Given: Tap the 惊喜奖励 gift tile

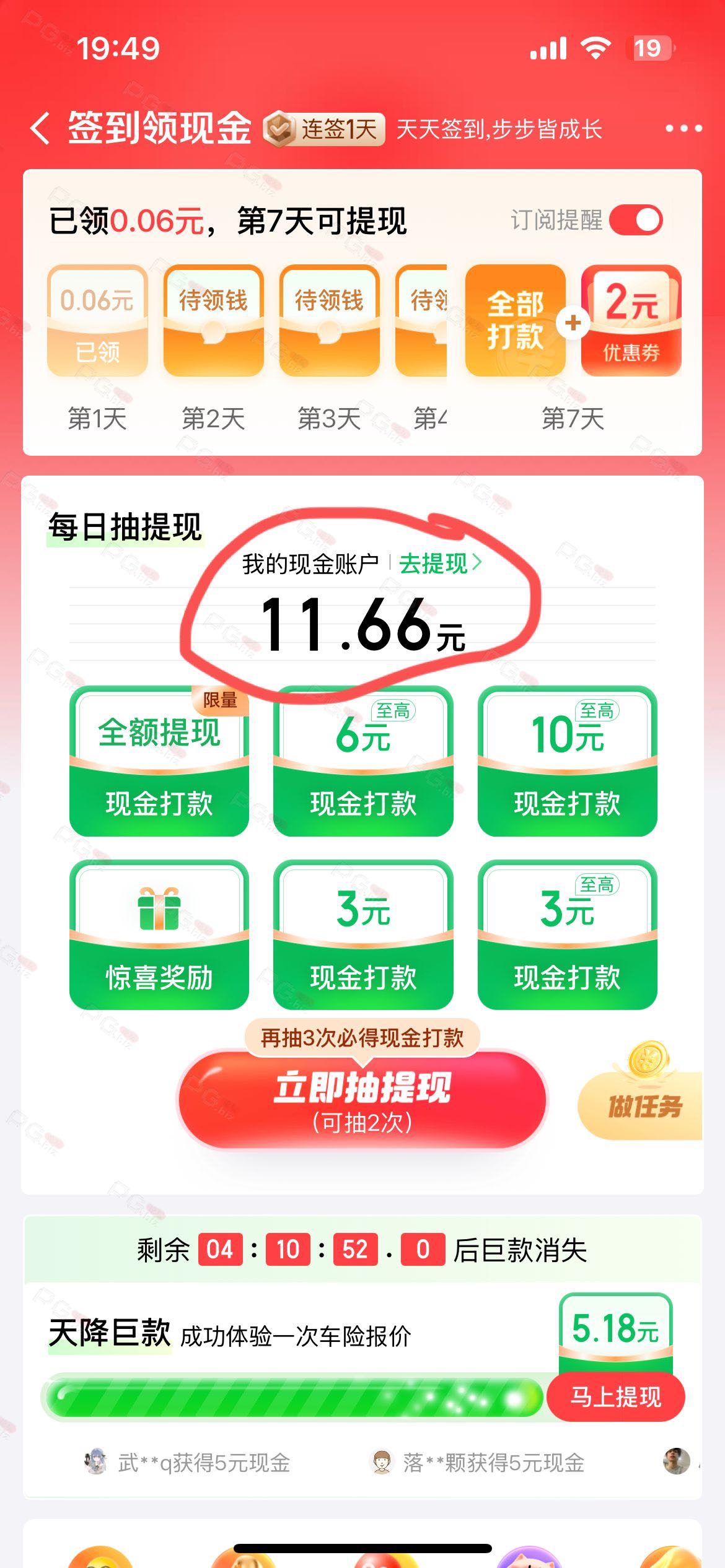Looking at the screenshot, I should point(159,934).
